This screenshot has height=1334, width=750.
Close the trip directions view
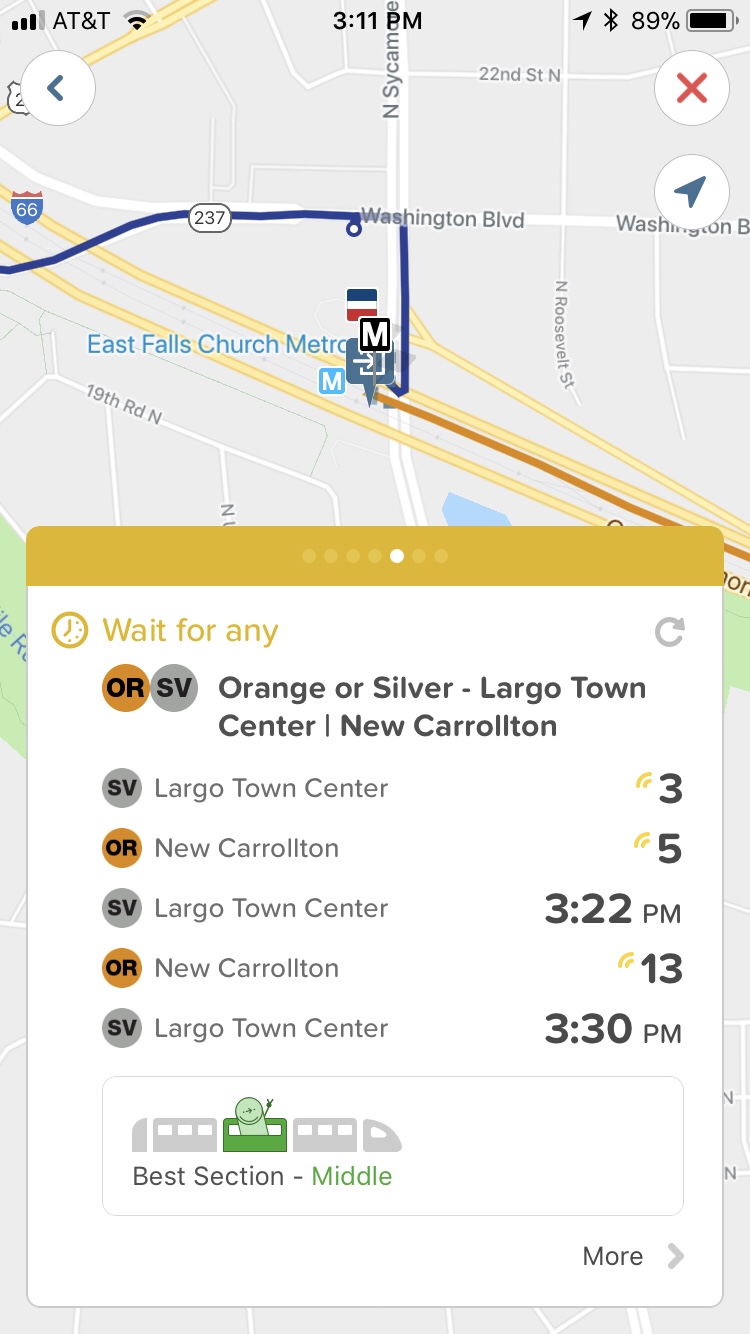(x=691, y=89)
